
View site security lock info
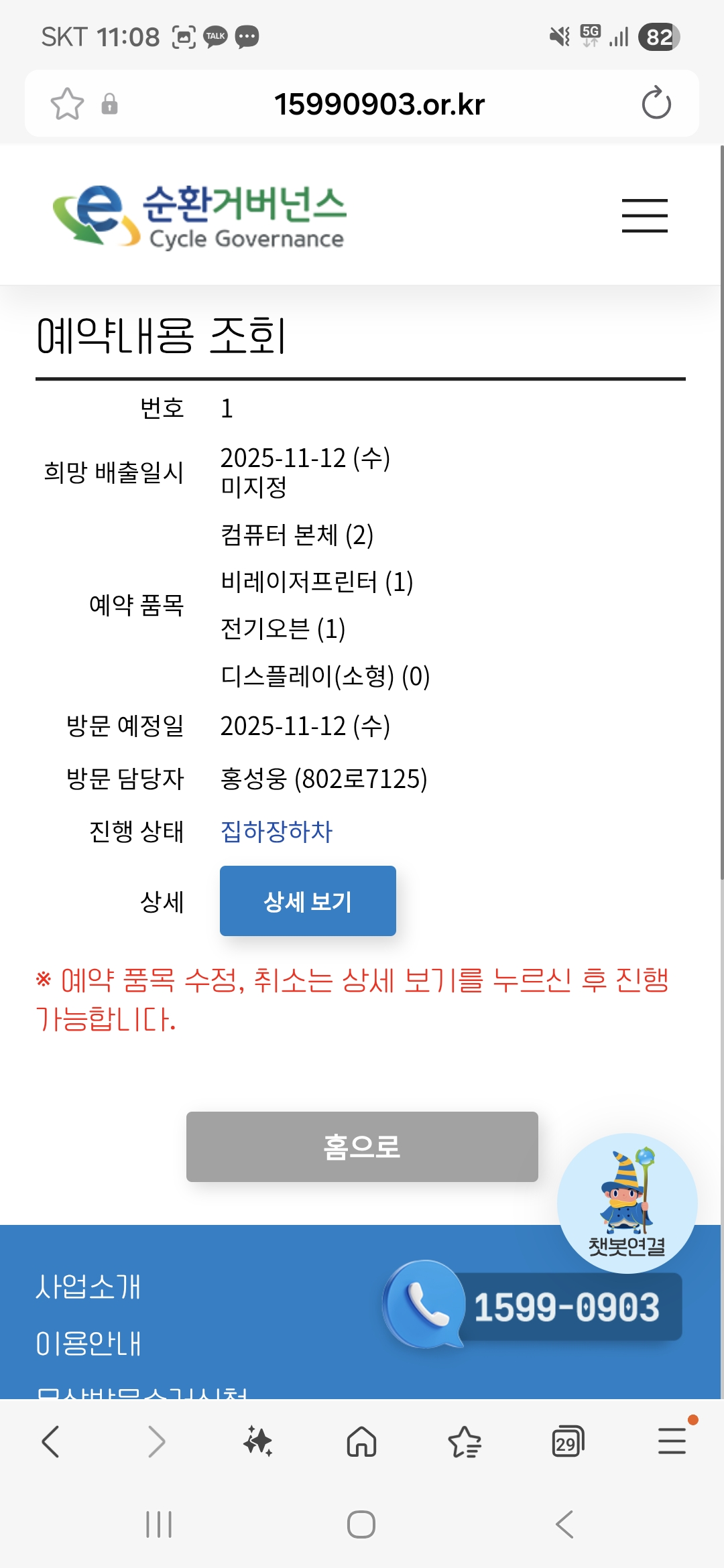(109, 104)
